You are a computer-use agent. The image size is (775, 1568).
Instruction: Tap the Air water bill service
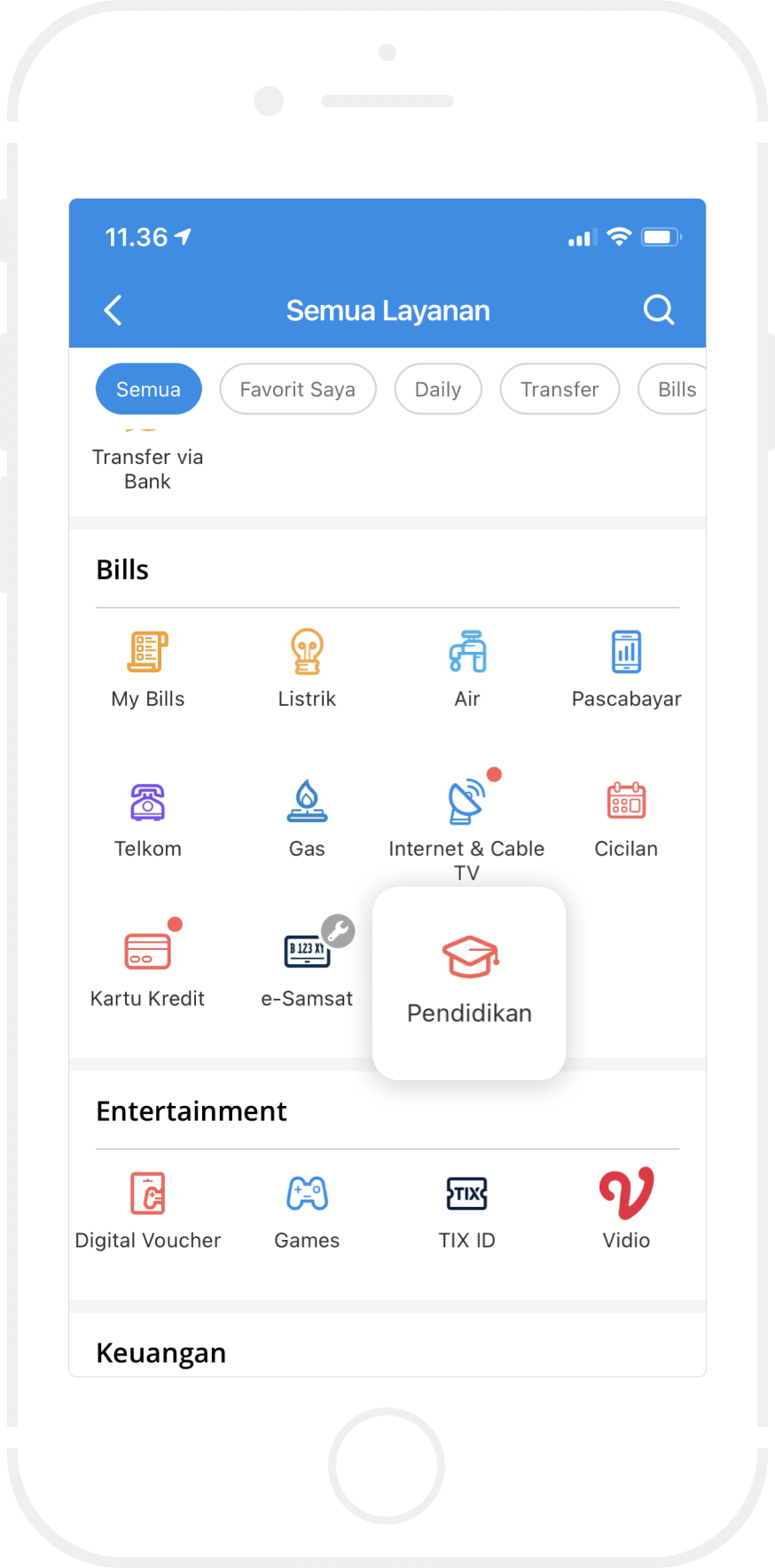pyautogui.click(x=467, y=667)
